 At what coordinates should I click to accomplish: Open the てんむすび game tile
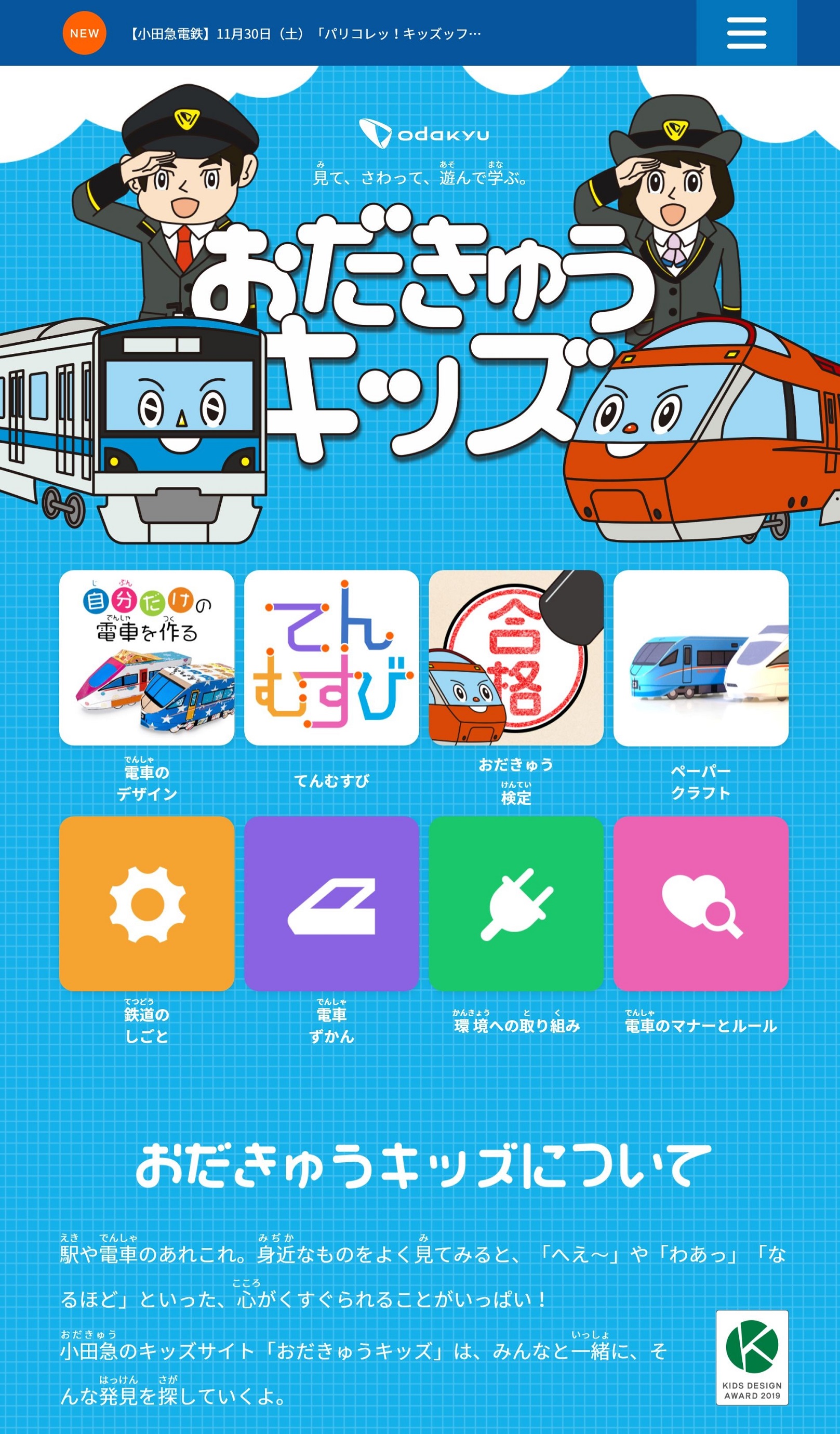coord(331,658)
